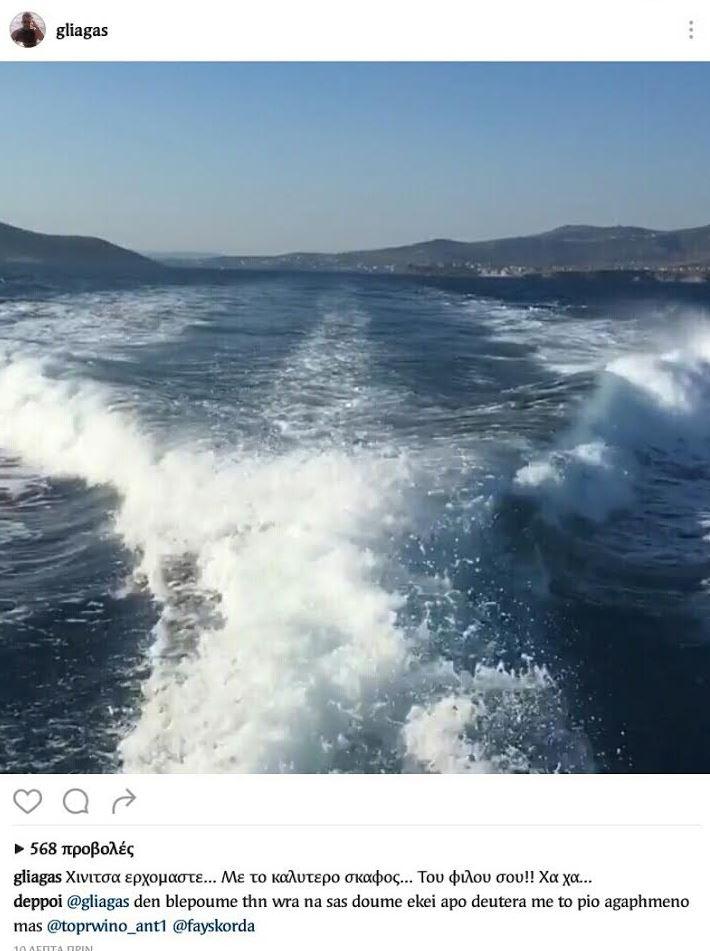
Task: Open gliagas profile picture
Action: (x=28, y=30)
